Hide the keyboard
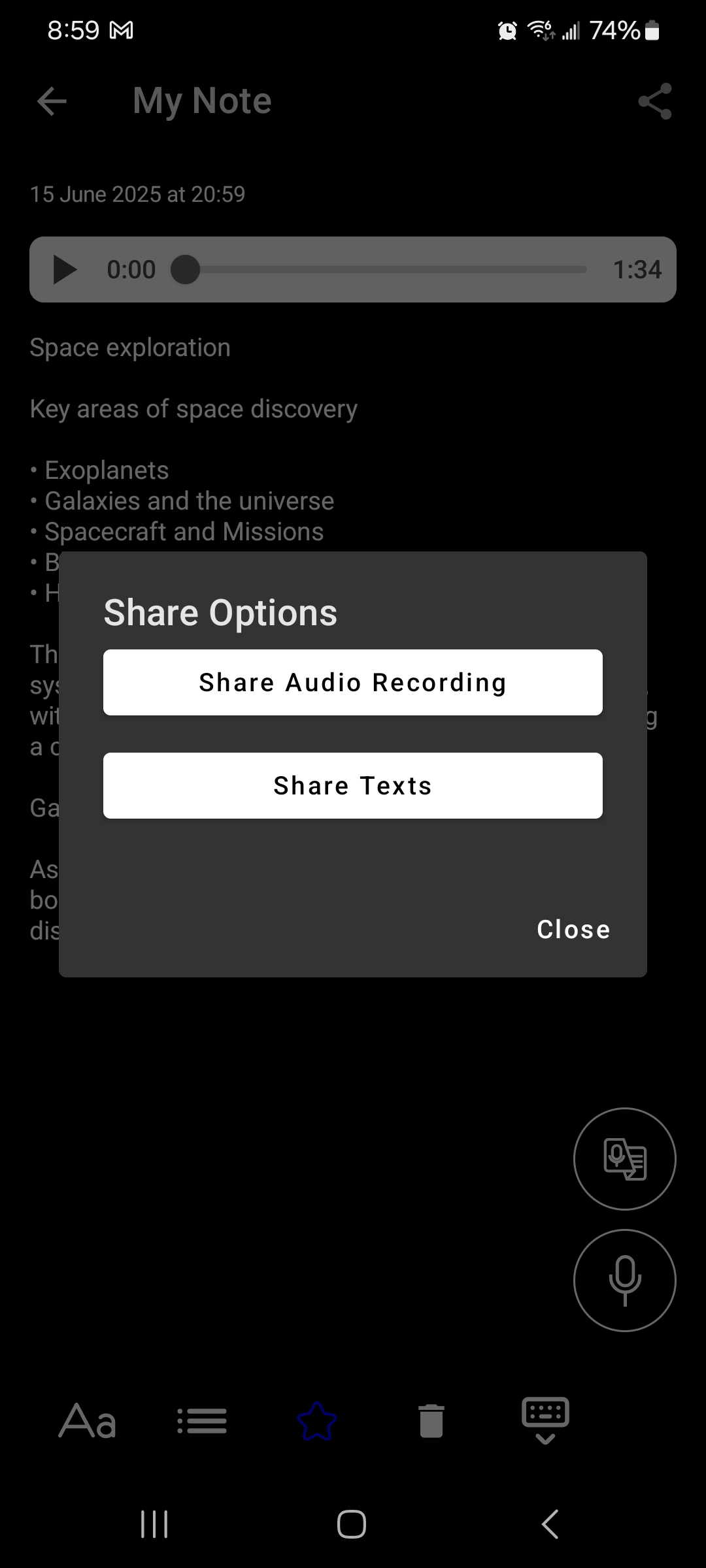706x1568 pixels. coord(545,1421)
